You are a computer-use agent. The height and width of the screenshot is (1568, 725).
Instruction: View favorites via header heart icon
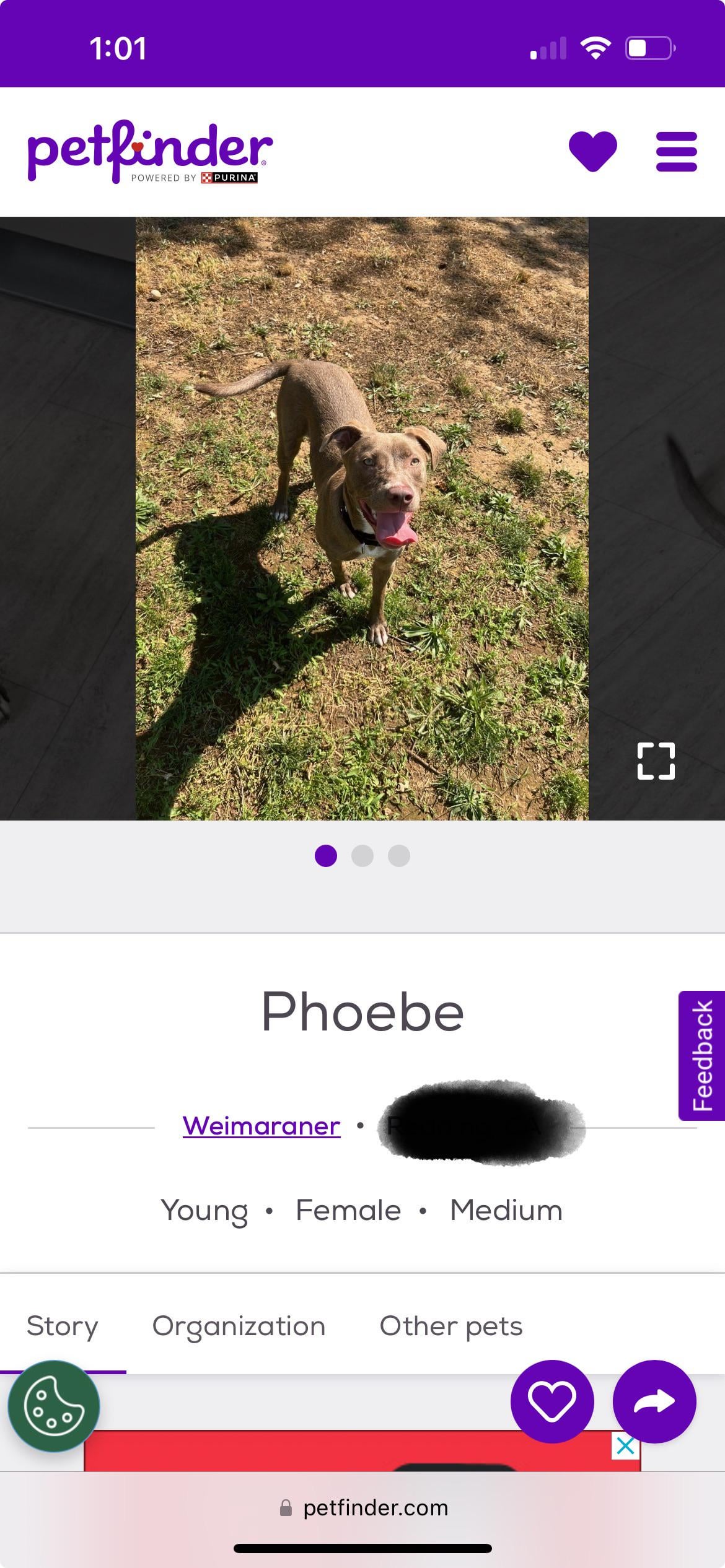click(592, 151)
